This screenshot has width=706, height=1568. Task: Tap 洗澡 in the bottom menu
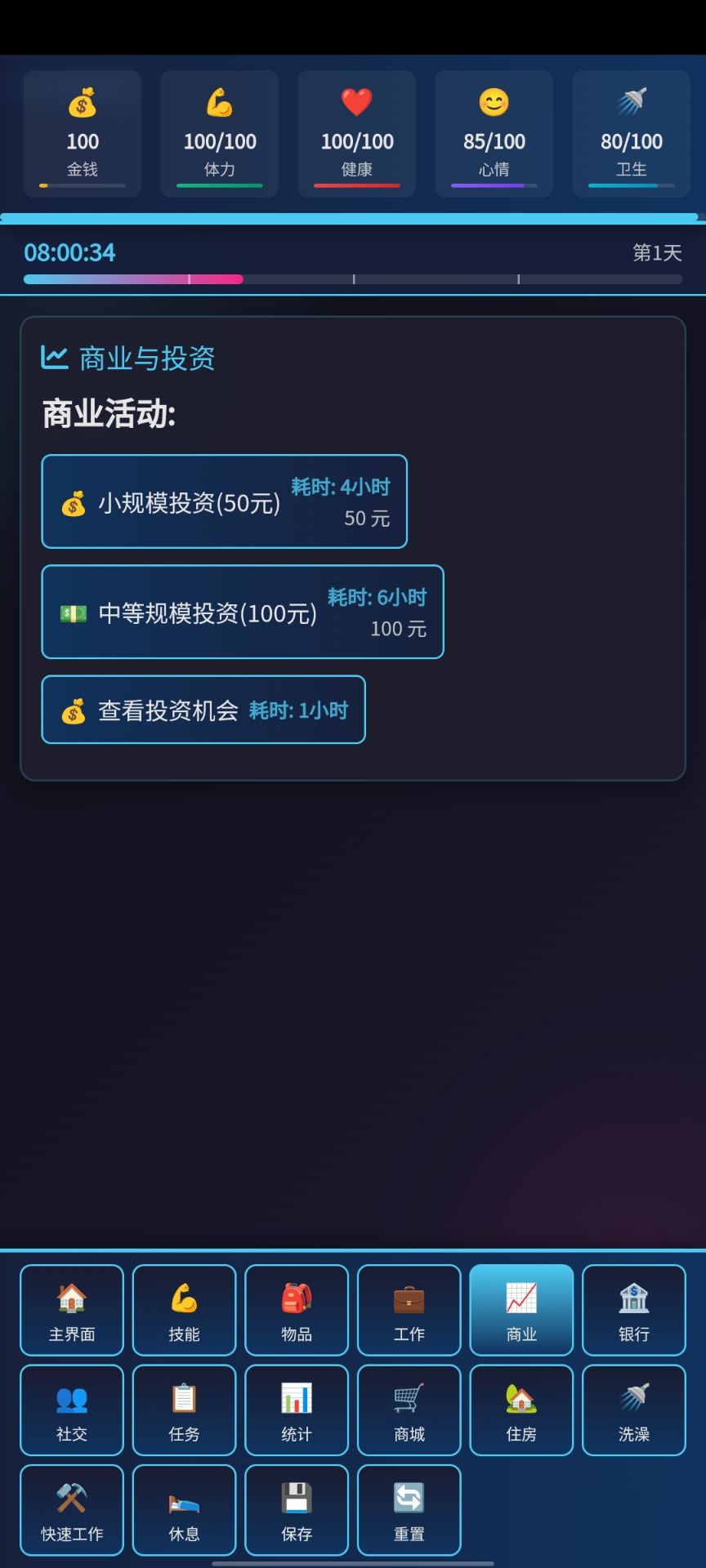click(633, 1410)
